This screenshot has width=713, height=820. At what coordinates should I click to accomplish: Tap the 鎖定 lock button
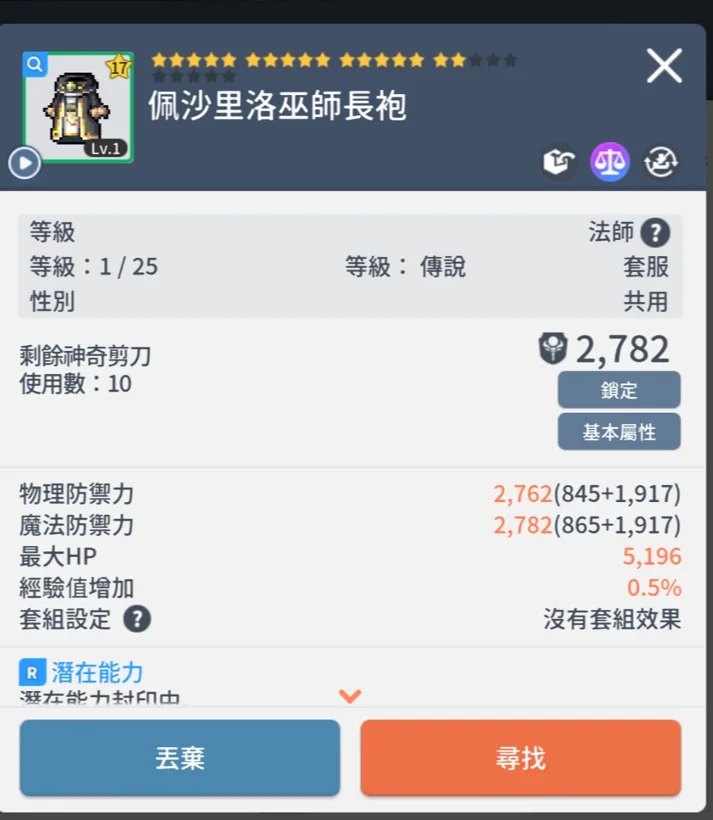619,390
